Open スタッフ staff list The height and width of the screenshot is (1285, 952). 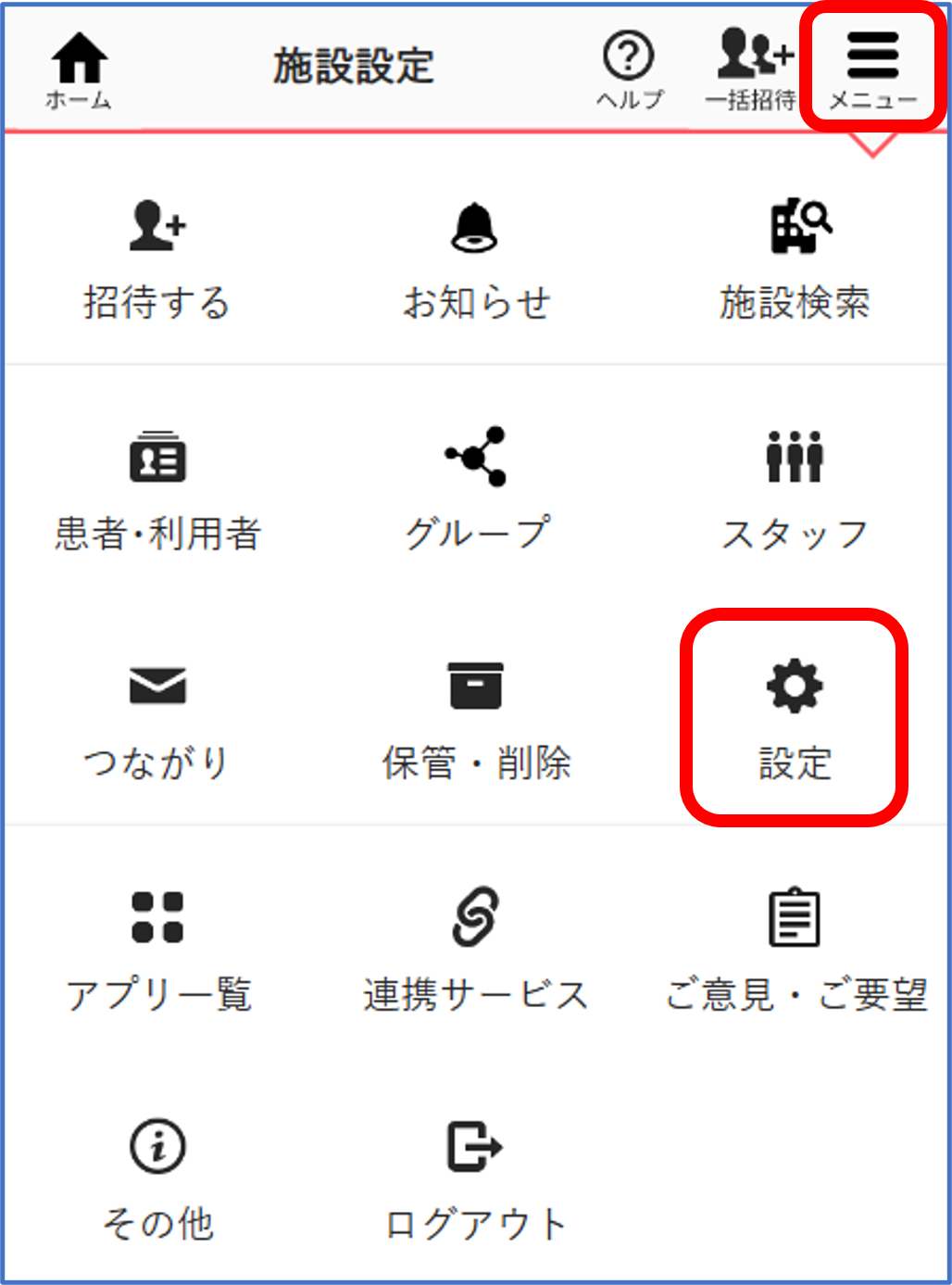[794, 491]
